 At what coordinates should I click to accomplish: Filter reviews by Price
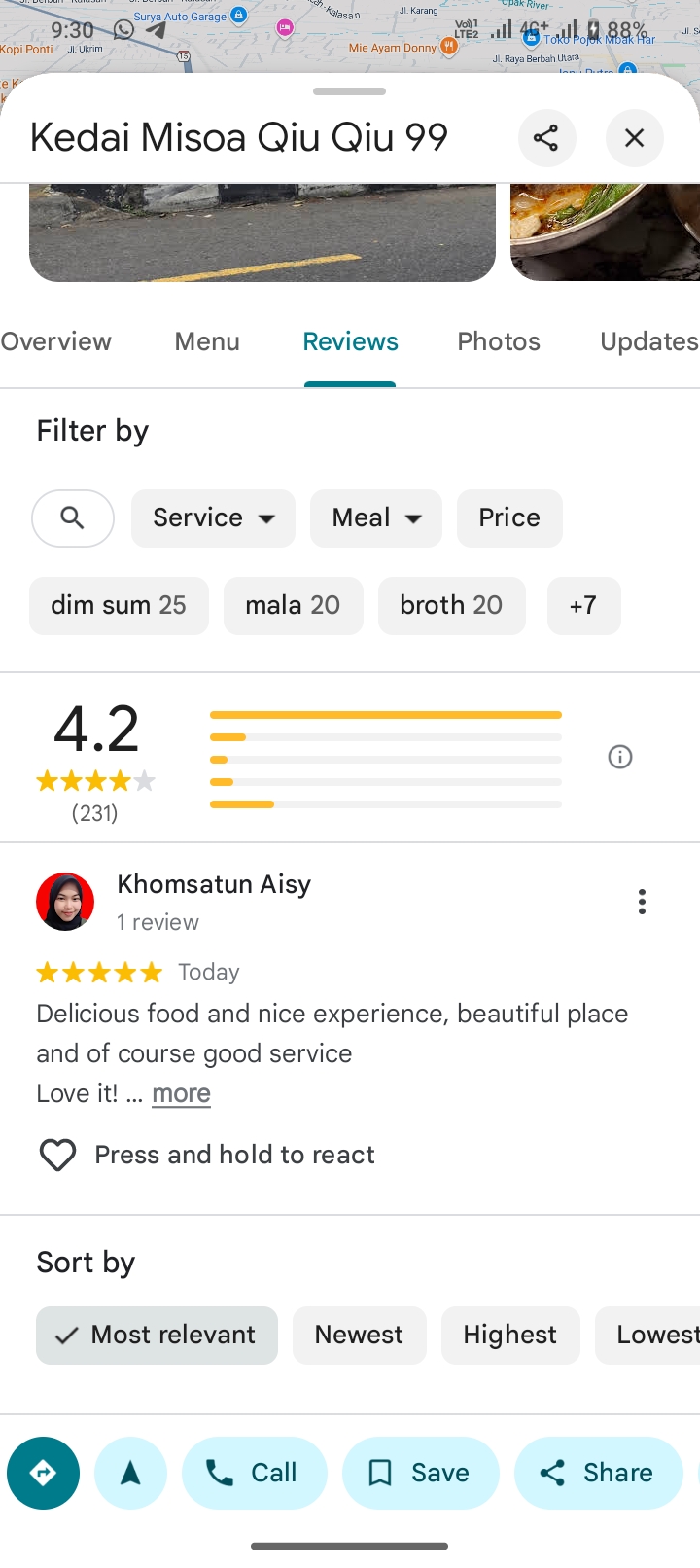(x=509, y=517)
